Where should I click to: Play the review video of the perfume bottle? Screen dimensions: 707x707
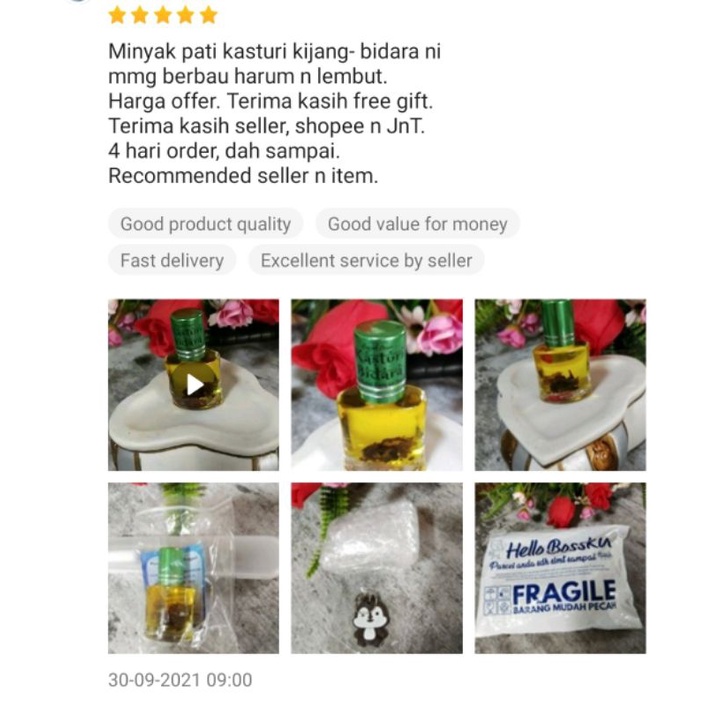pos(193,385)
